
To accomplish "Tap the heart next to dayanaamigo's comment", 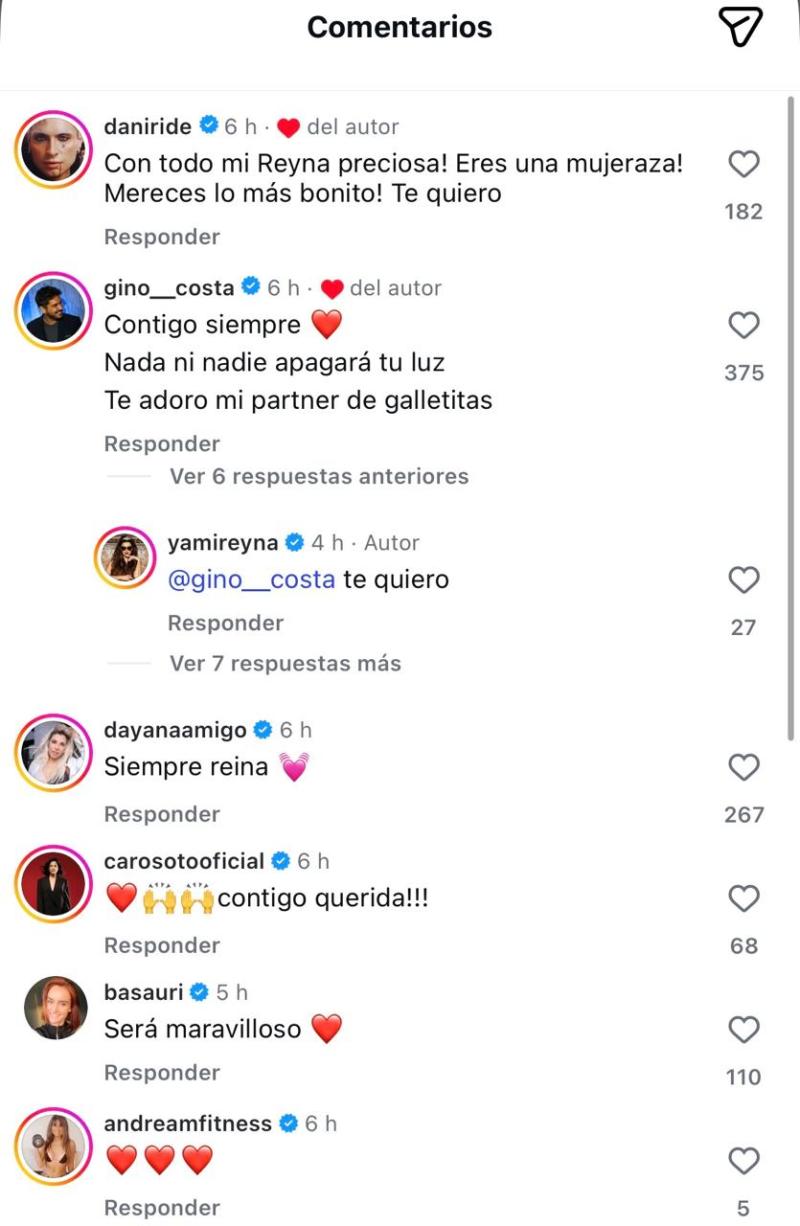I will pos(743,768).
